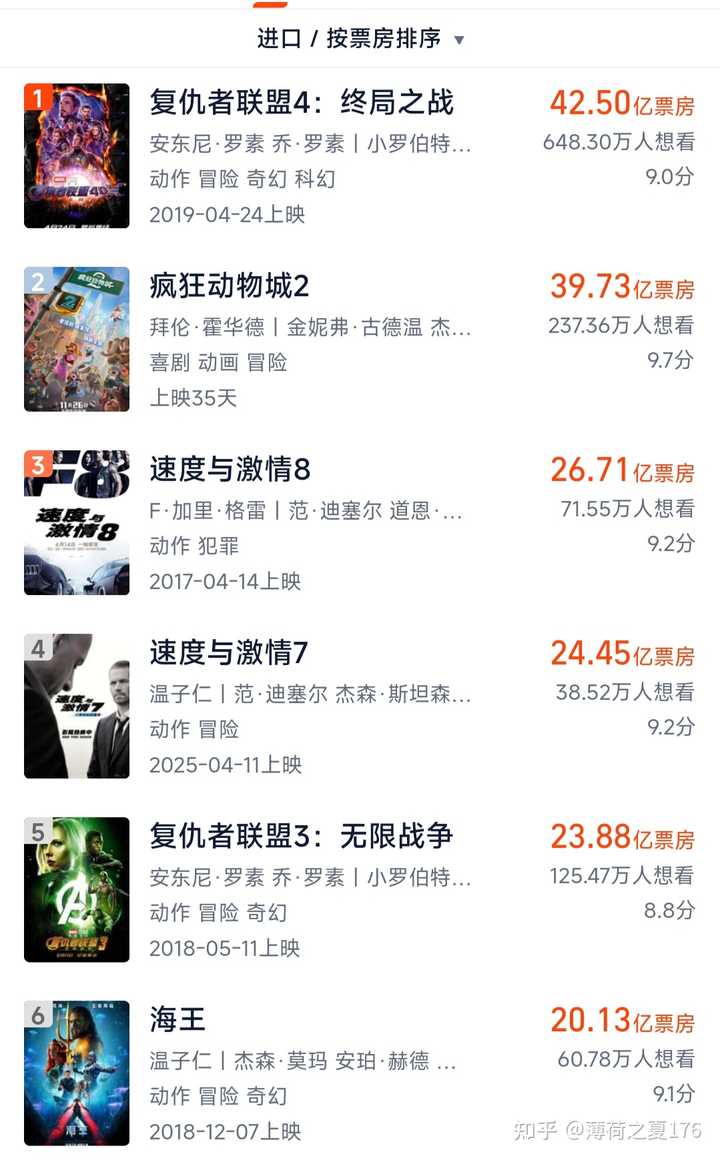This screenshot has height=1160, width=720.
Task: Open 复仇者联盟4：终局之战 movie details
Action: (x=301, y=103)
